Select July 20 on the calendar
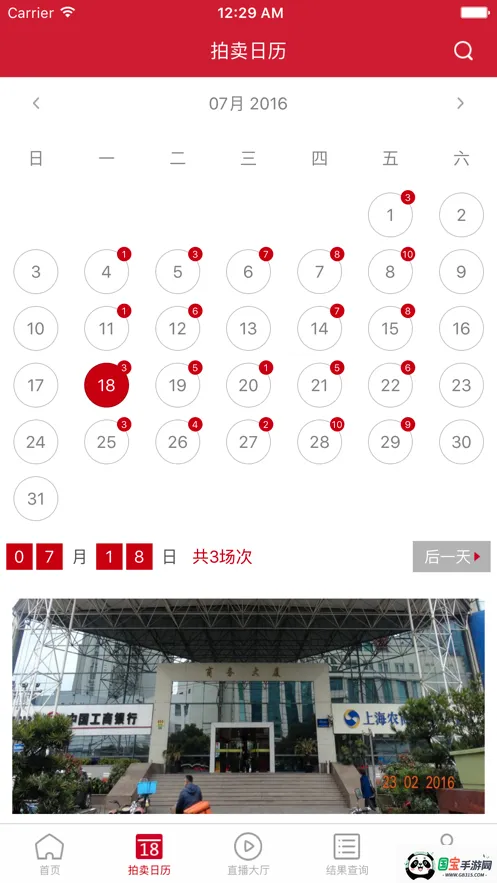497x883 pixels. point(248,385)
